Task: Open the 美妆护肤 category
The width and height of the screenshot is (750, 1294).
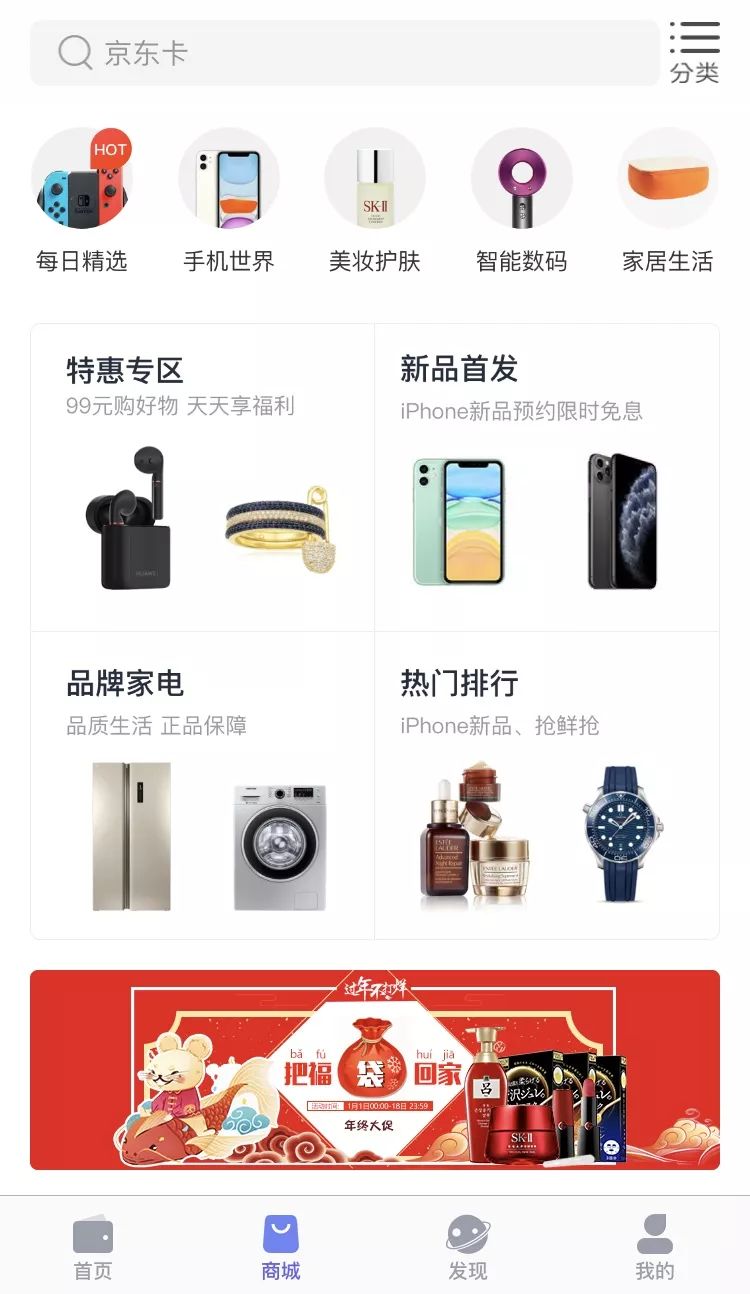Action: [x=375, y=201]
